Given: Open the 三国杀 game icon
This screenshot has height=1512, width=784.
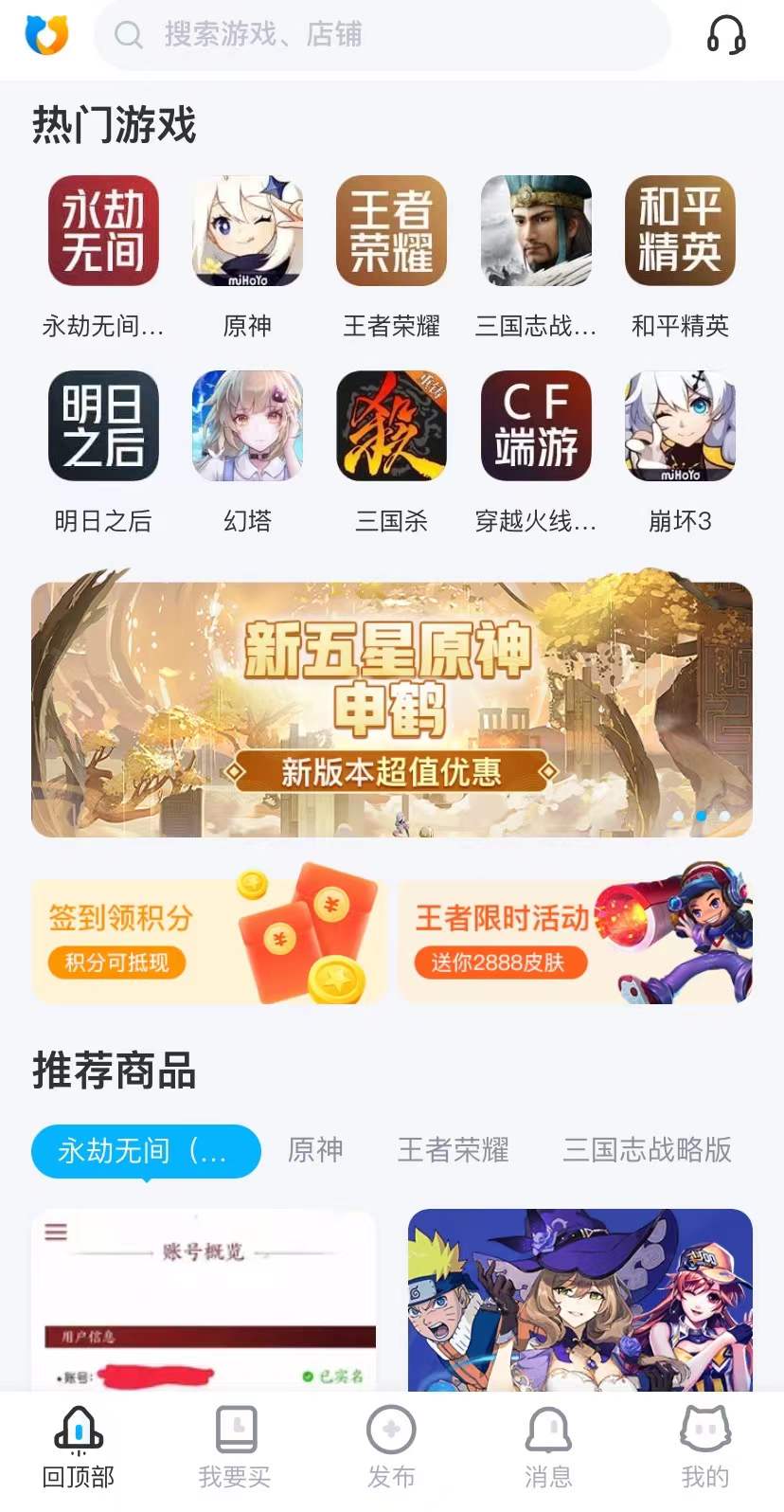Looking at the screenshot, I should 391,426.
